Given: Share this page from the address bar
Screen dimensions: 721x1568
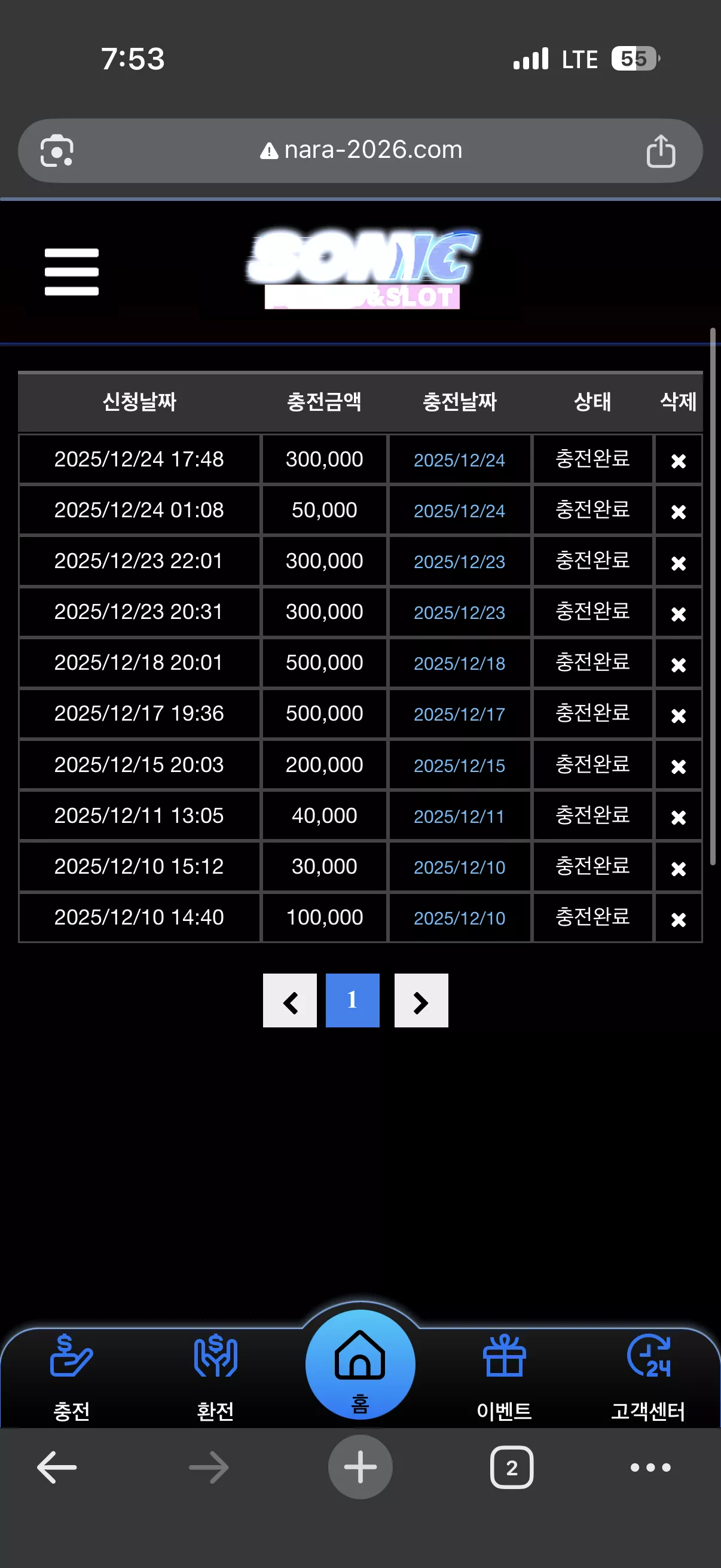Looking at the screenshot, I should tap(661, 151).
